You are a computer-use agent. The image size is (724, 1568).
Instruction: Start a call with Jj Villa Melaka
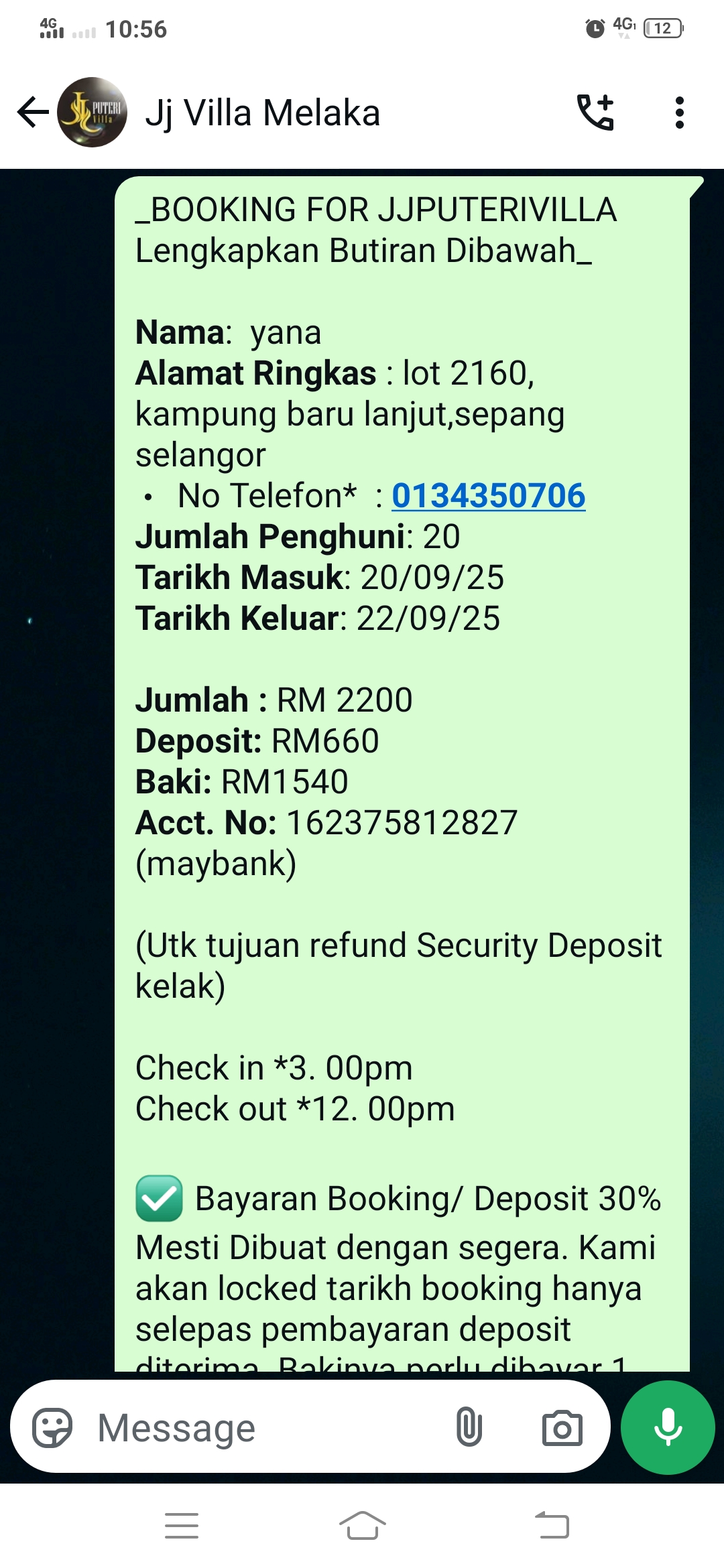595,112
